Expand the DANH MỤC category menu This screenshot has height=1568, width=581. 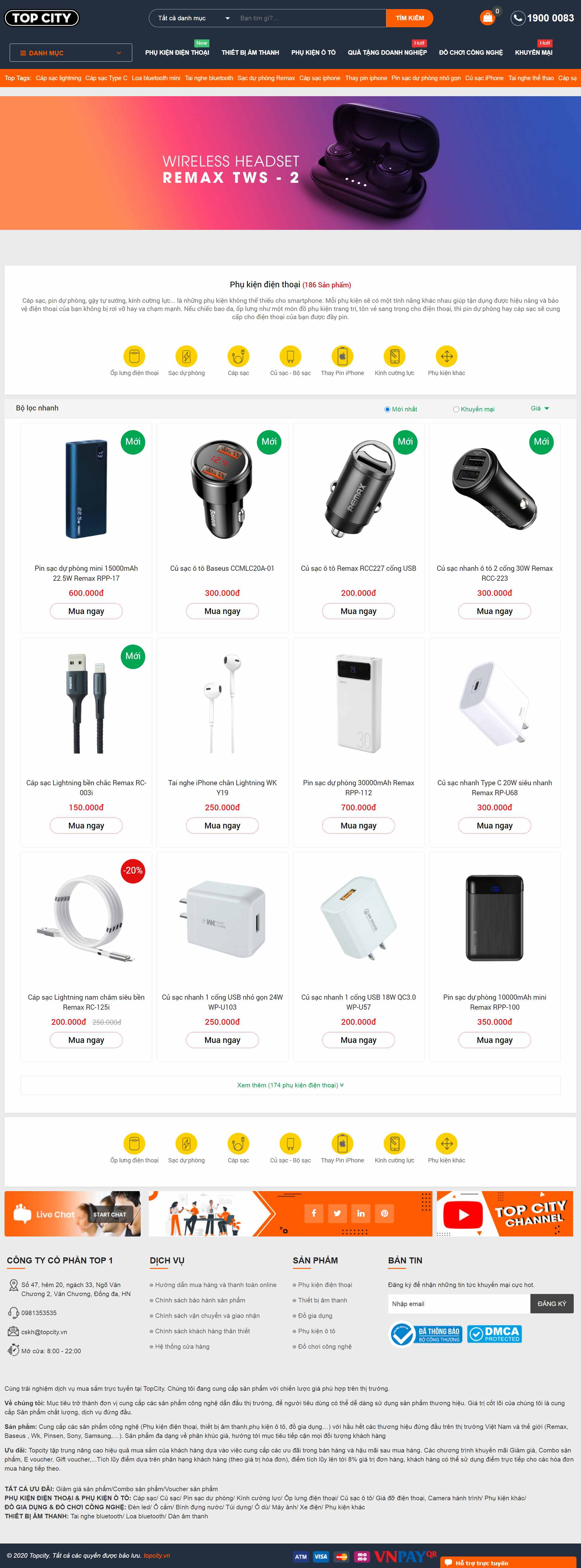[x=71, y=53]
